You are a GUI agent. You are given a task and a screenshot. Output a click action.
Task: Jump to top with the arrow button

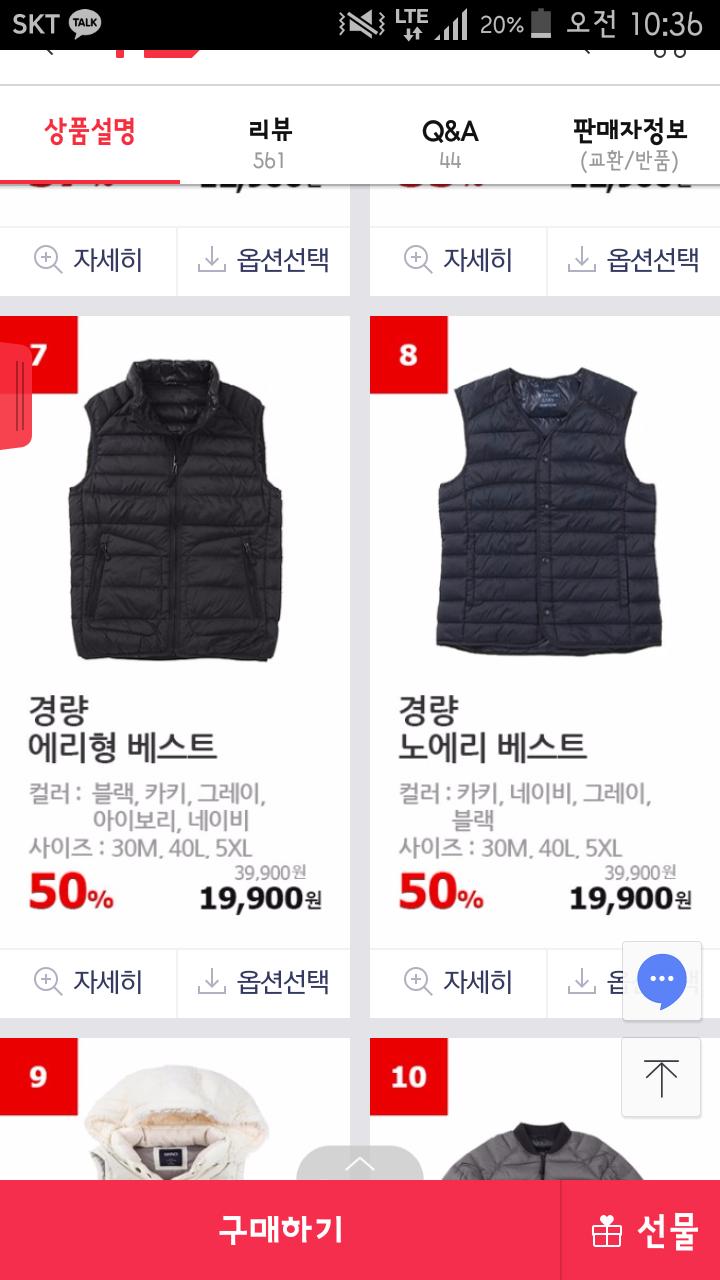[x=661, y=1077]
